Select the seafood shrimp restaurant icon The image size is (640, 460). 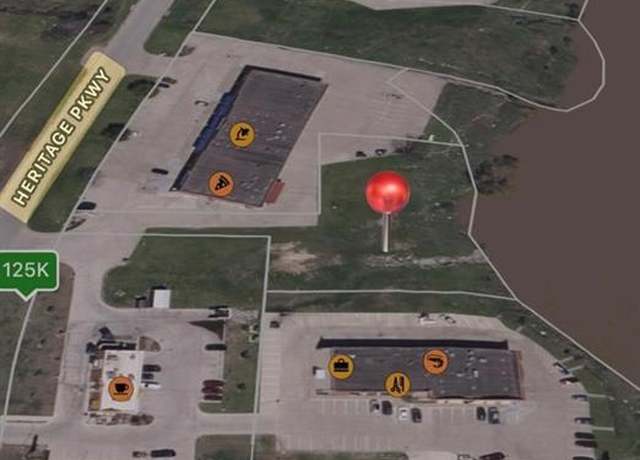(435, 362)
